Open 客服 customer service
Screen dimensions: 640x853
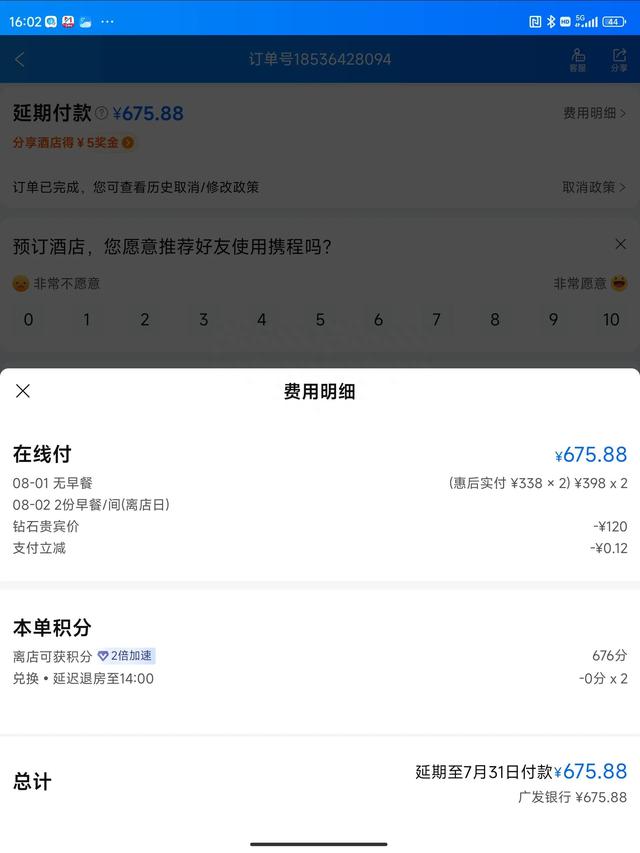[x=578, y=60]
